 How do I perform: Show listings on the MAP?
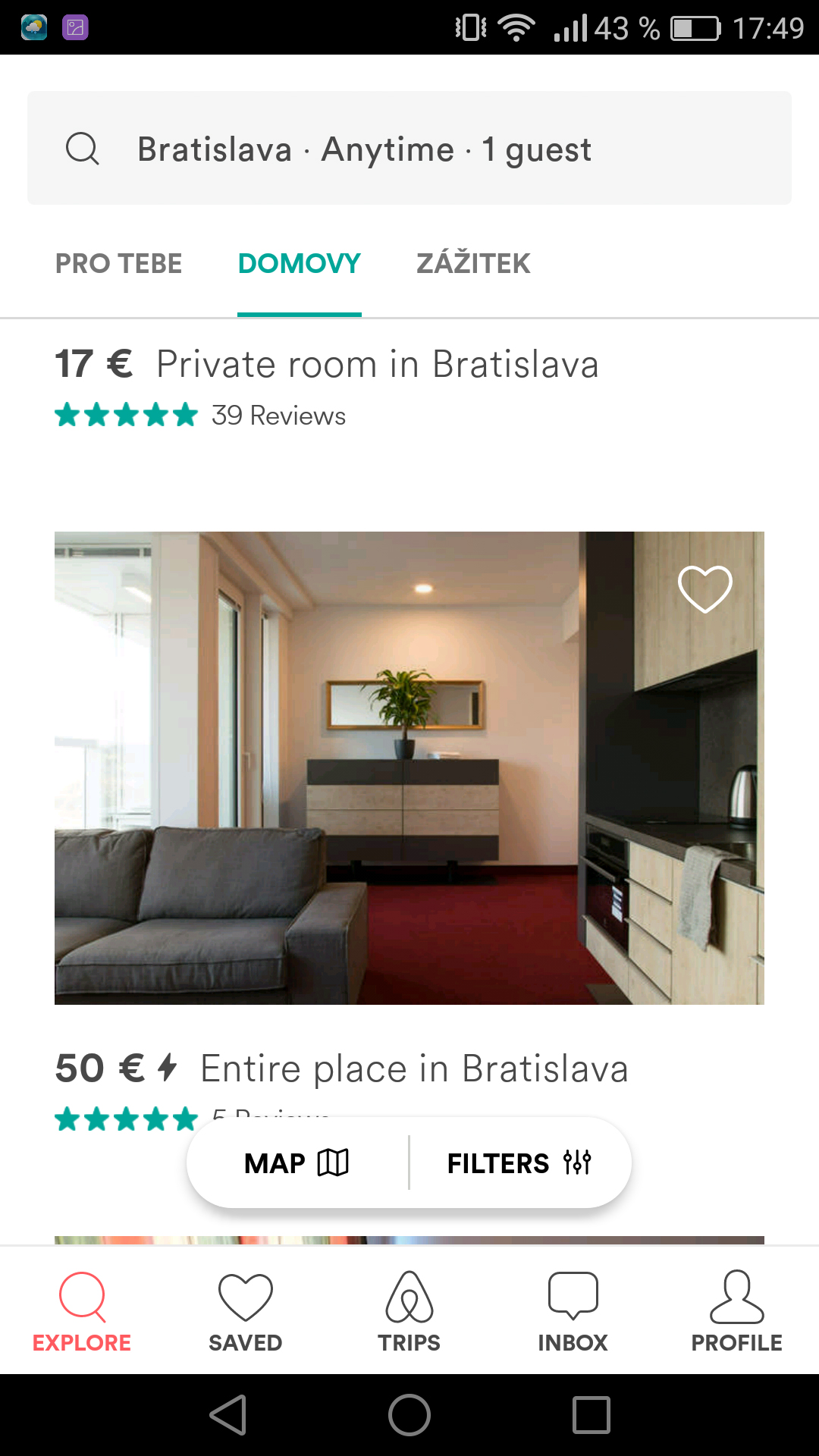coord(297,1163)
